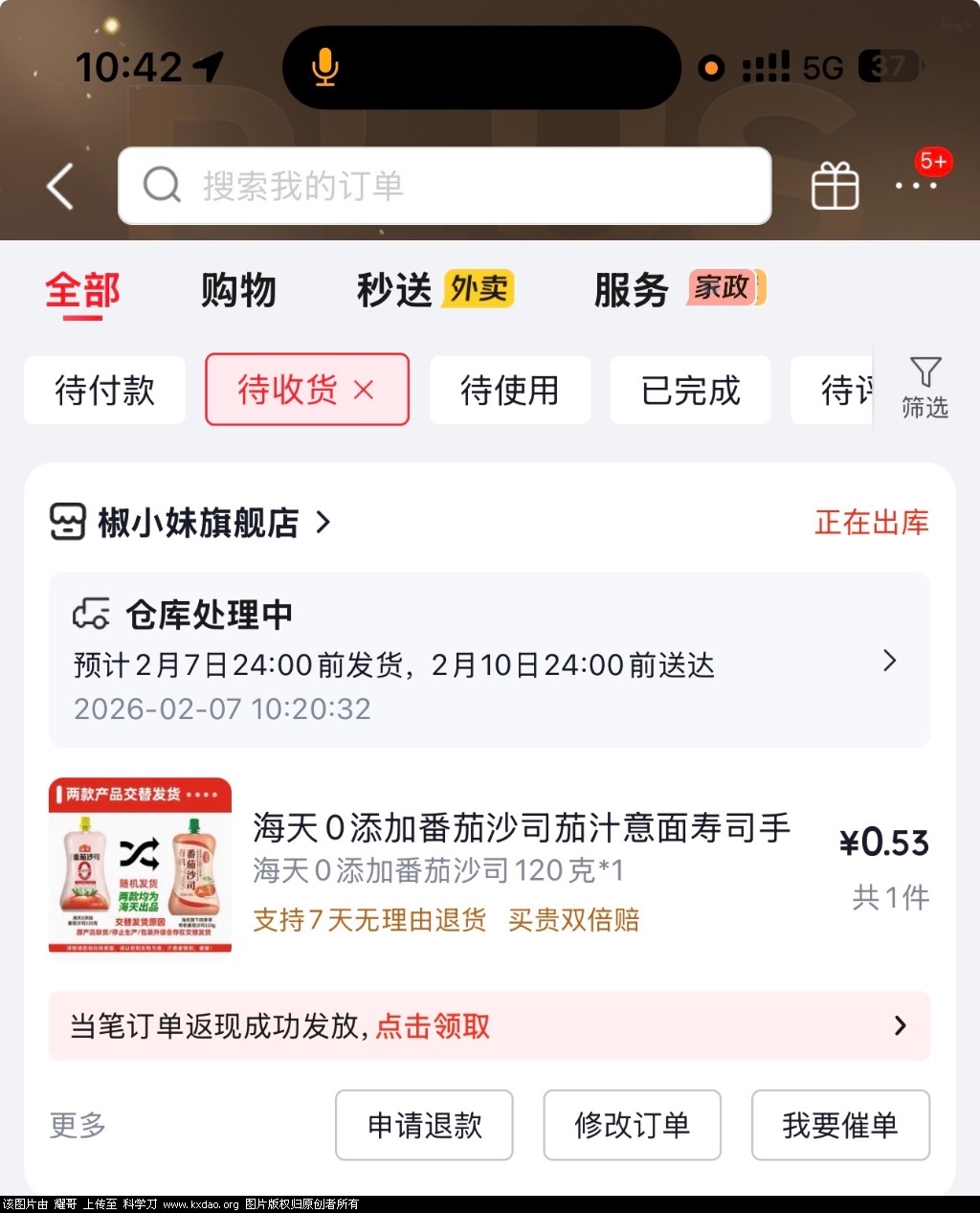View 仓库处理中 logistics details

point(488,661)
